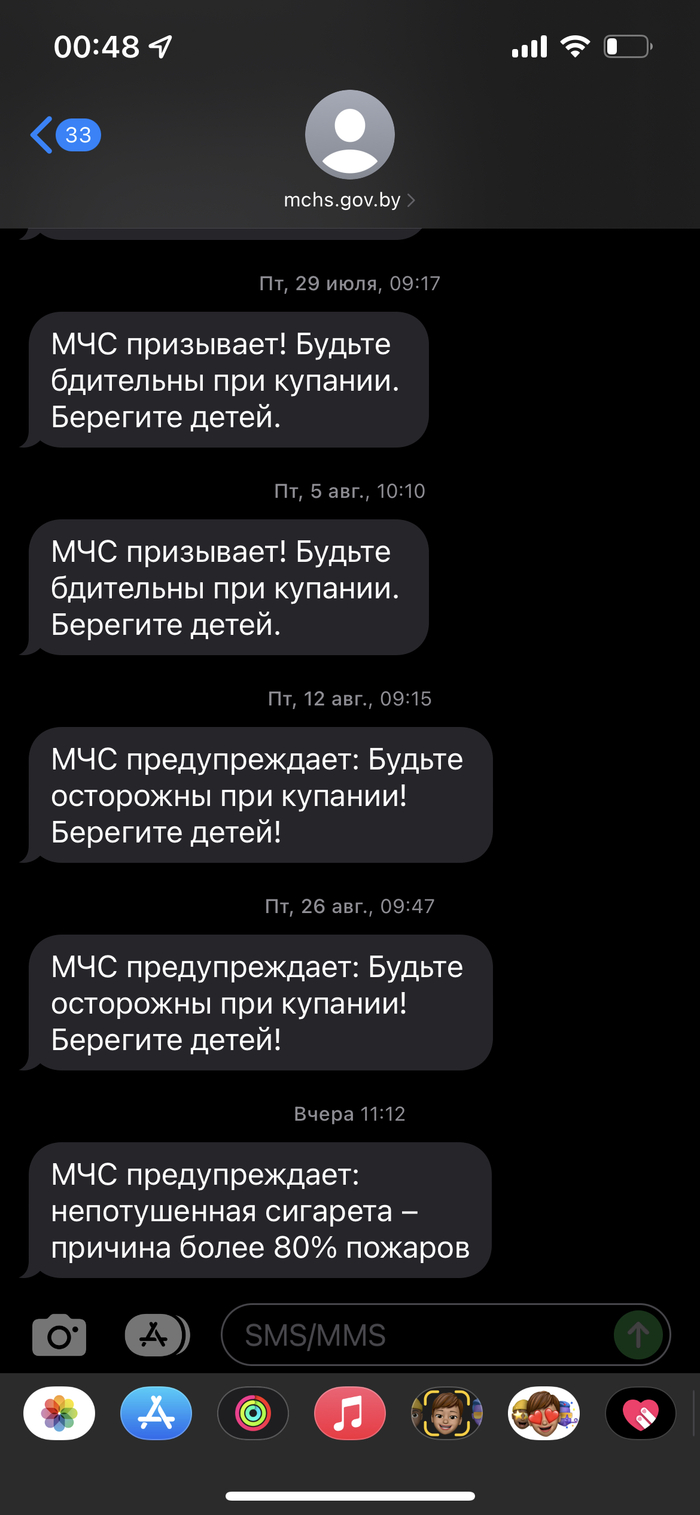Open the Digital Touch heart app
The width and height of the screenshot is (700, 1515).
pos(641,1414)
